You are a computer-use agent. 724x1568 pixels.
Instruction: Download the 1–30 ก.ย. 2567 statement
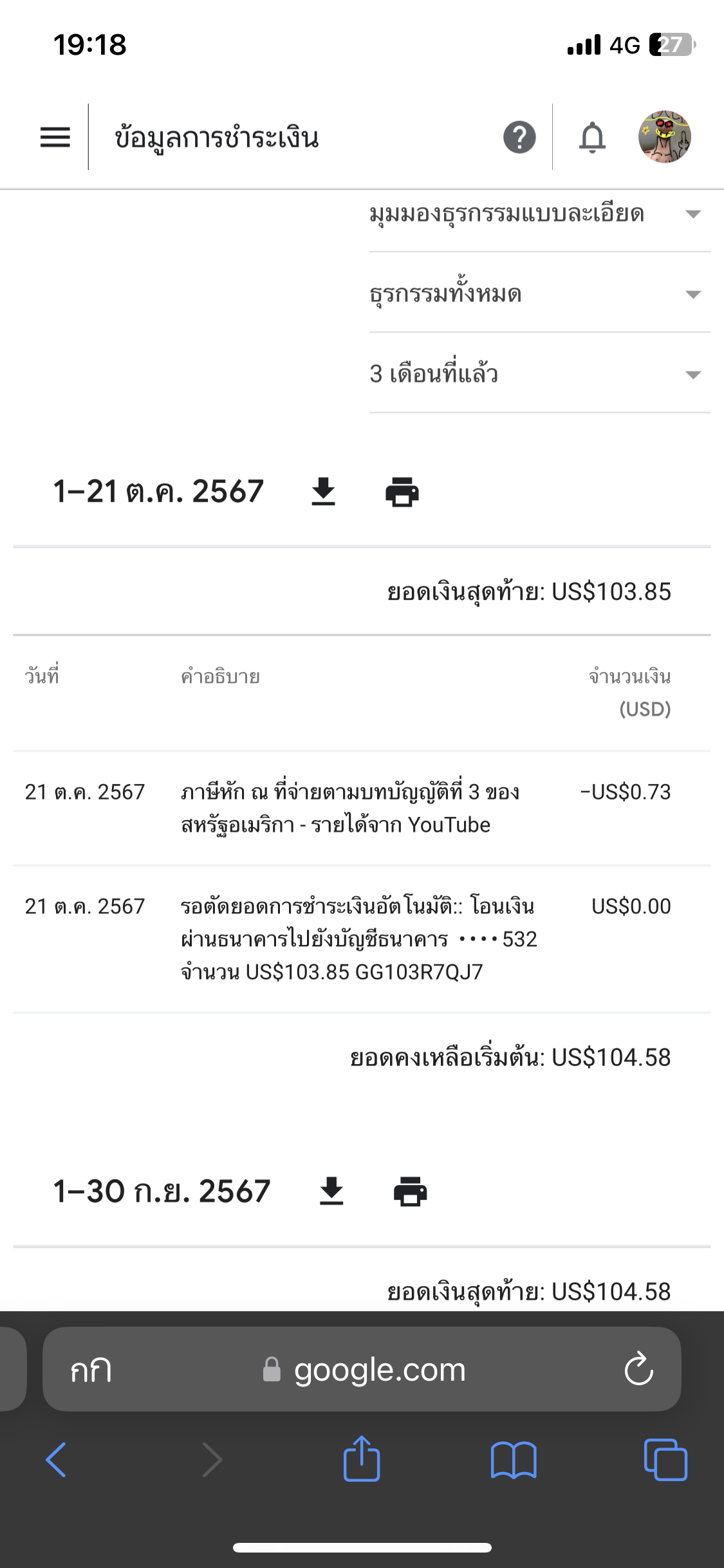[x=331, y=1191]
